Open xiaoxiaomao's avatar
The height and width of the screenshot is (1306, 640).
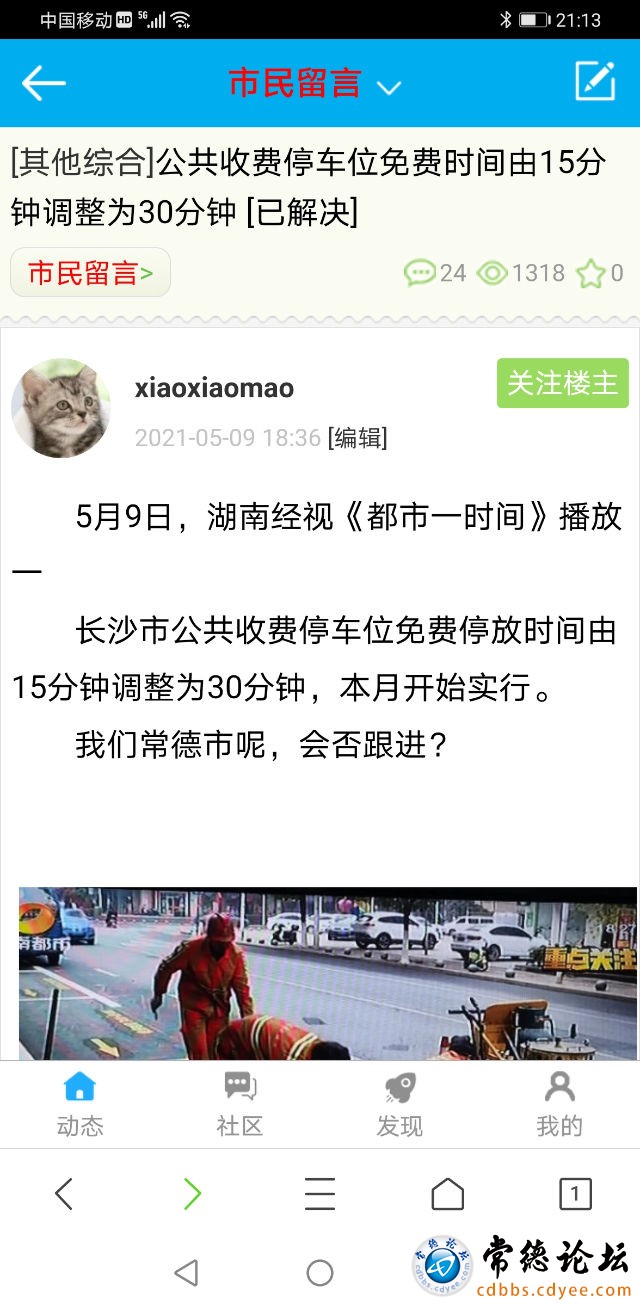tap(61, 408)
